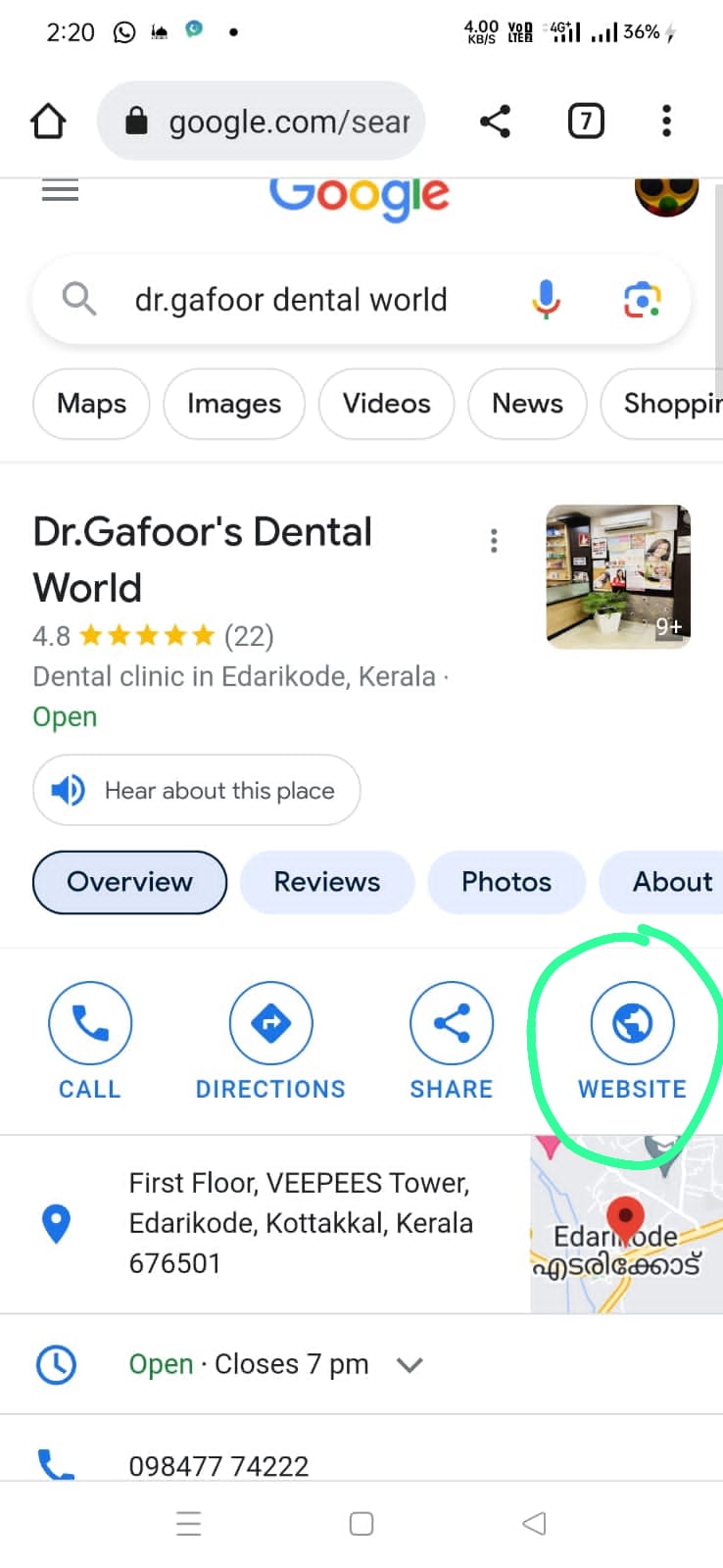This screenshot has height=1568, width=723.
Task: Open the three-dot menu beside the business name
Action: [x=494, y=540]
